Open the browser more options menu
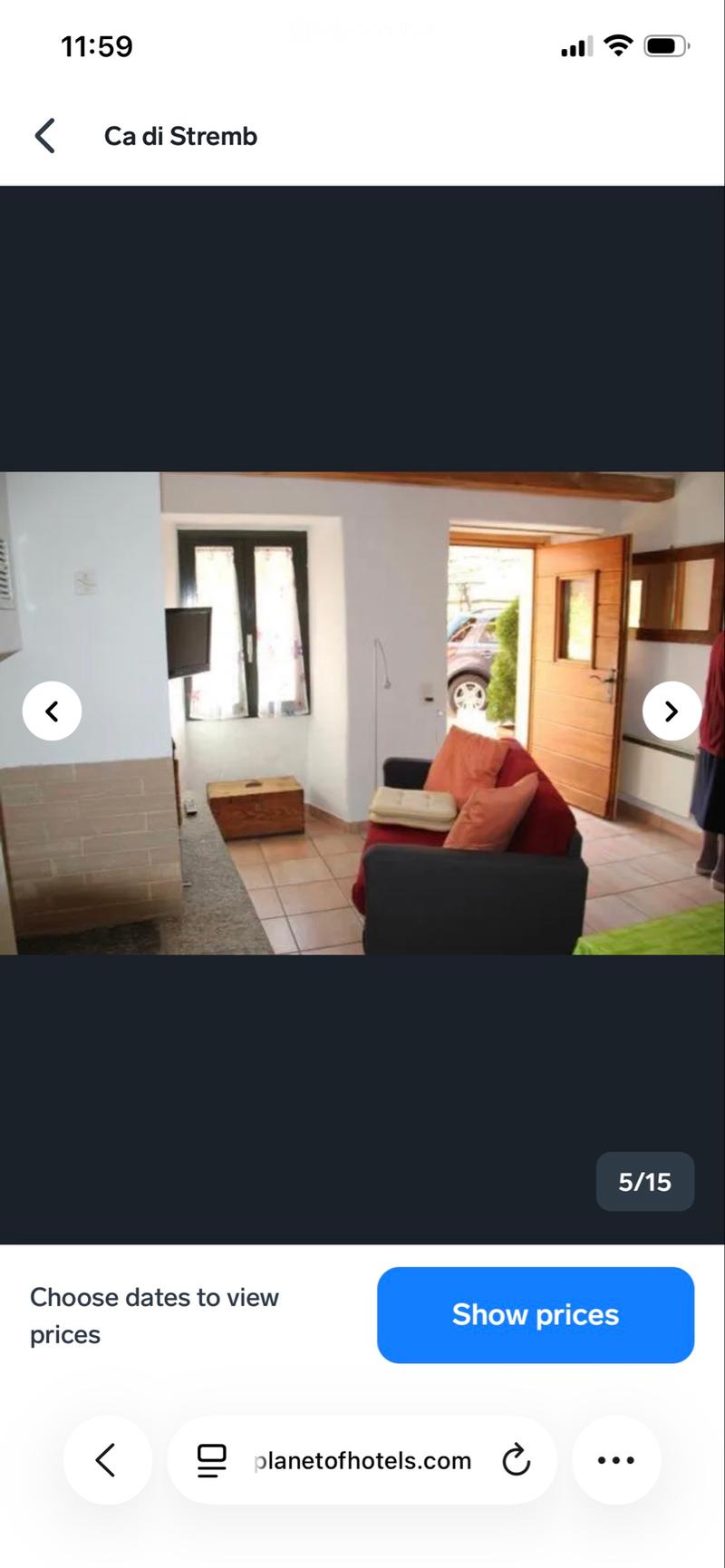 (616, 1460)
